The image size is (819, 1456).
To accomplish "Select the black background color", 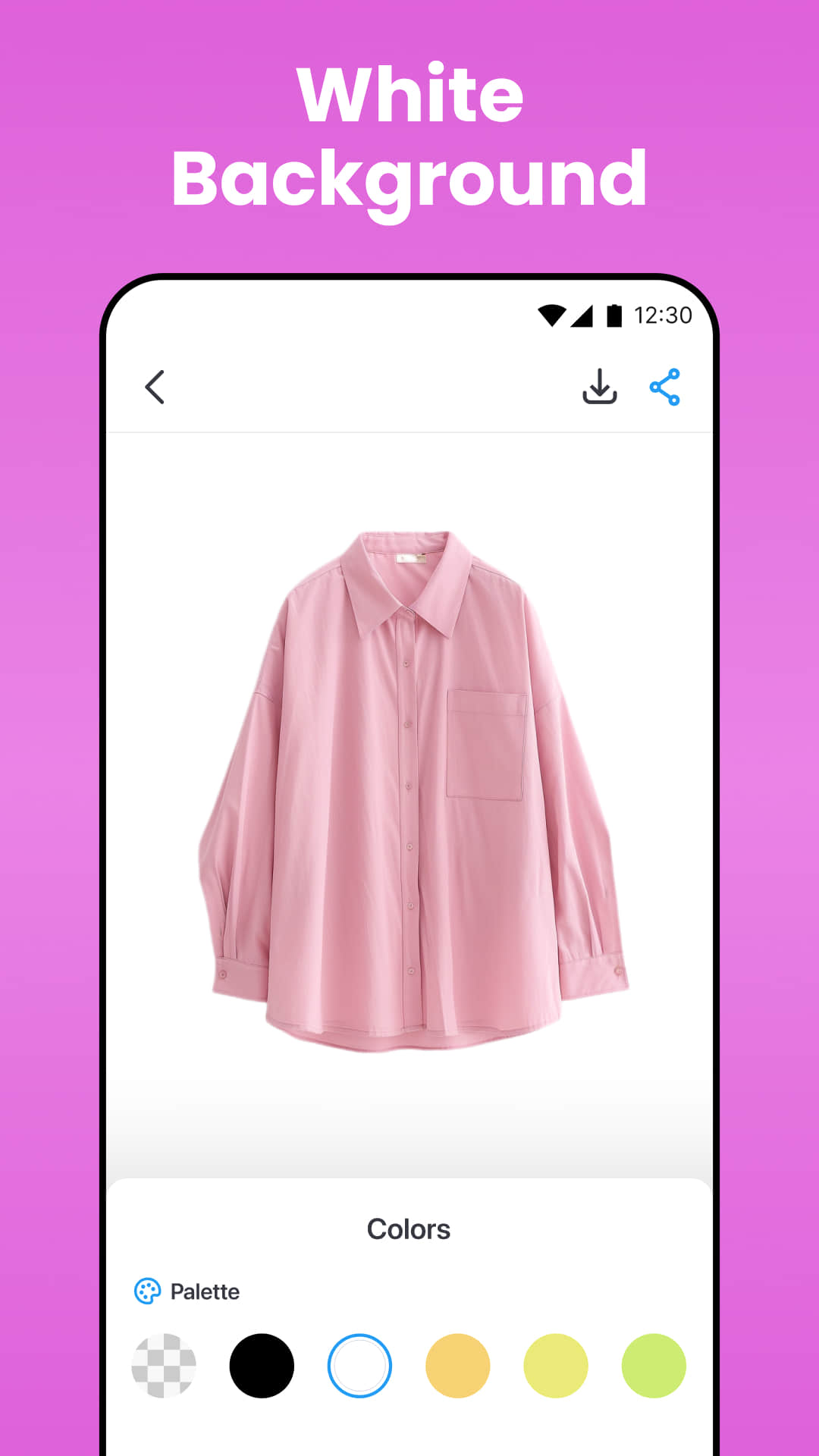I will pyautogui.click(x=262, y=1365).
